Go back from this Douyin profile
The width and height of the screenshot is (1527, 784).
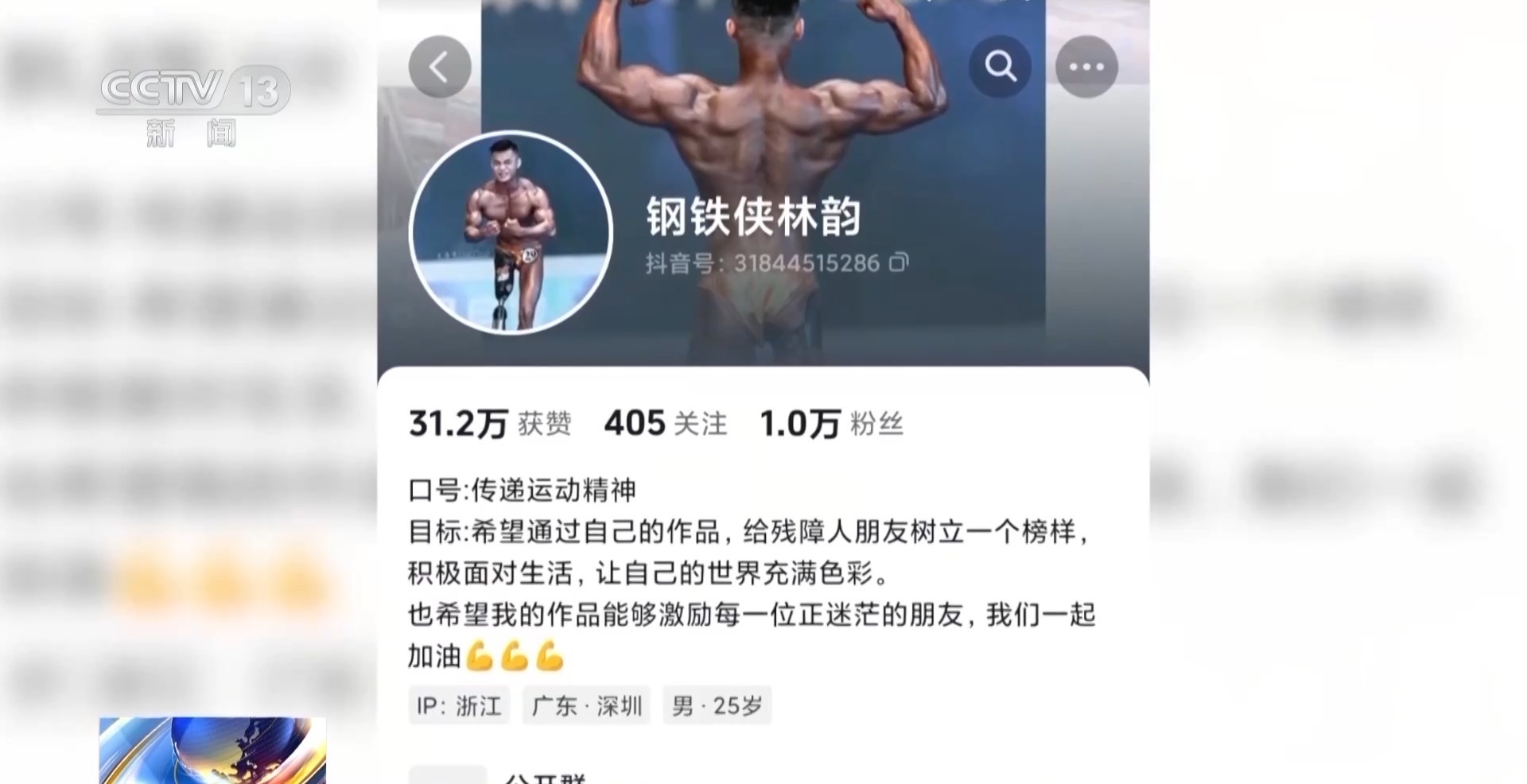point(439,67)
